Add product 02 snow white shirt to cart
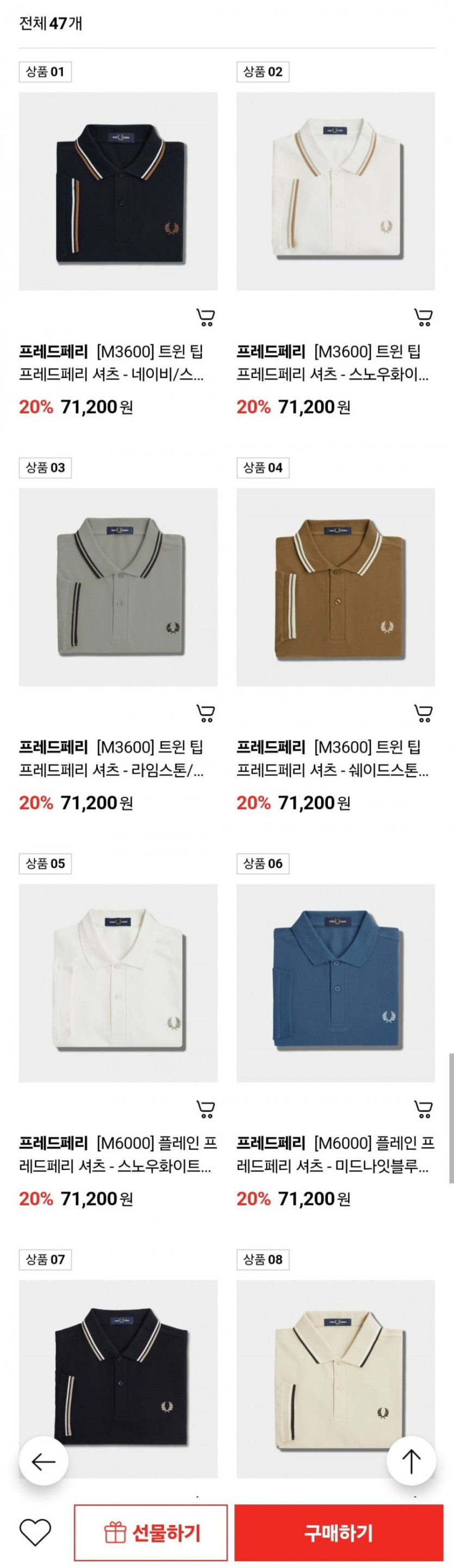 point(423,317)
